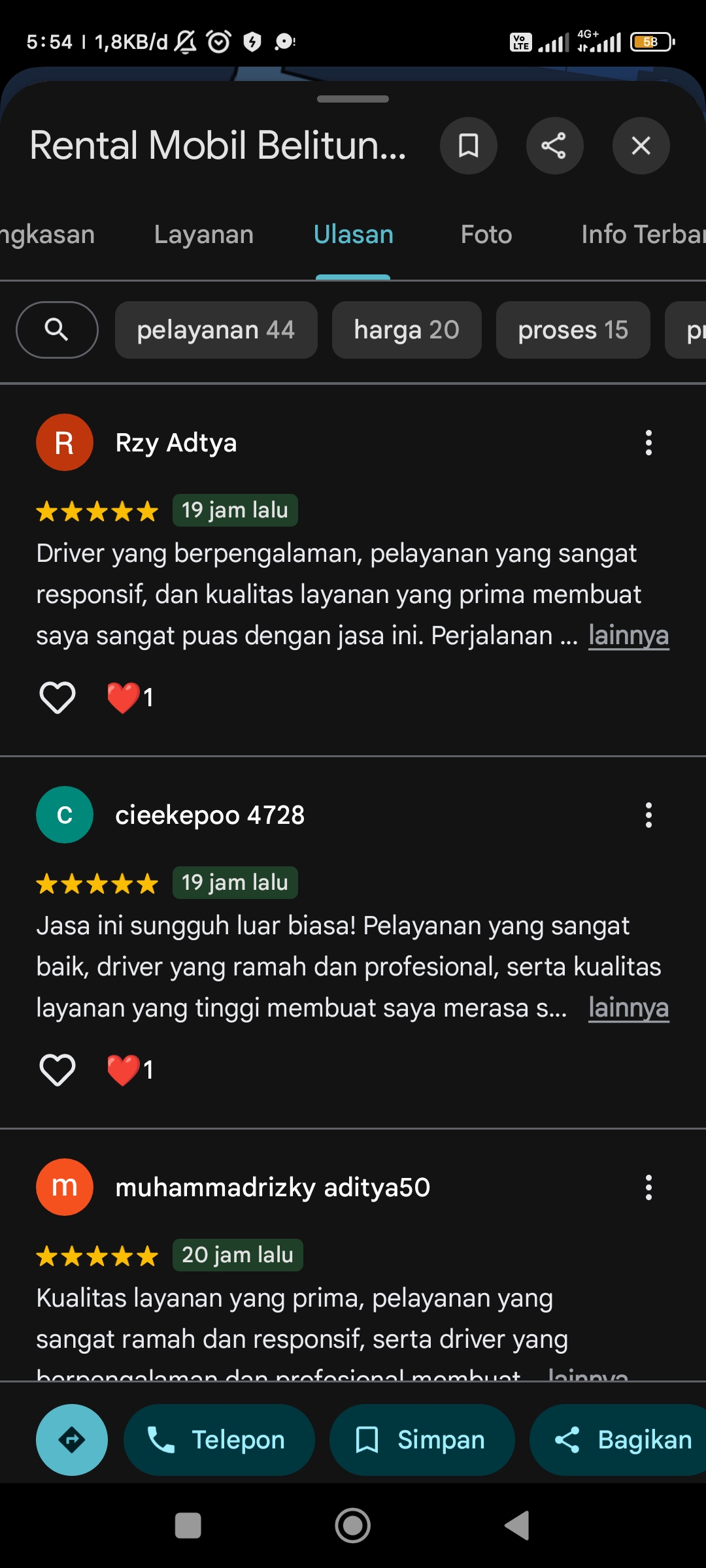Close the place details sheet
The height and width of the screenshot is (1568, 706).
point(641,146)
